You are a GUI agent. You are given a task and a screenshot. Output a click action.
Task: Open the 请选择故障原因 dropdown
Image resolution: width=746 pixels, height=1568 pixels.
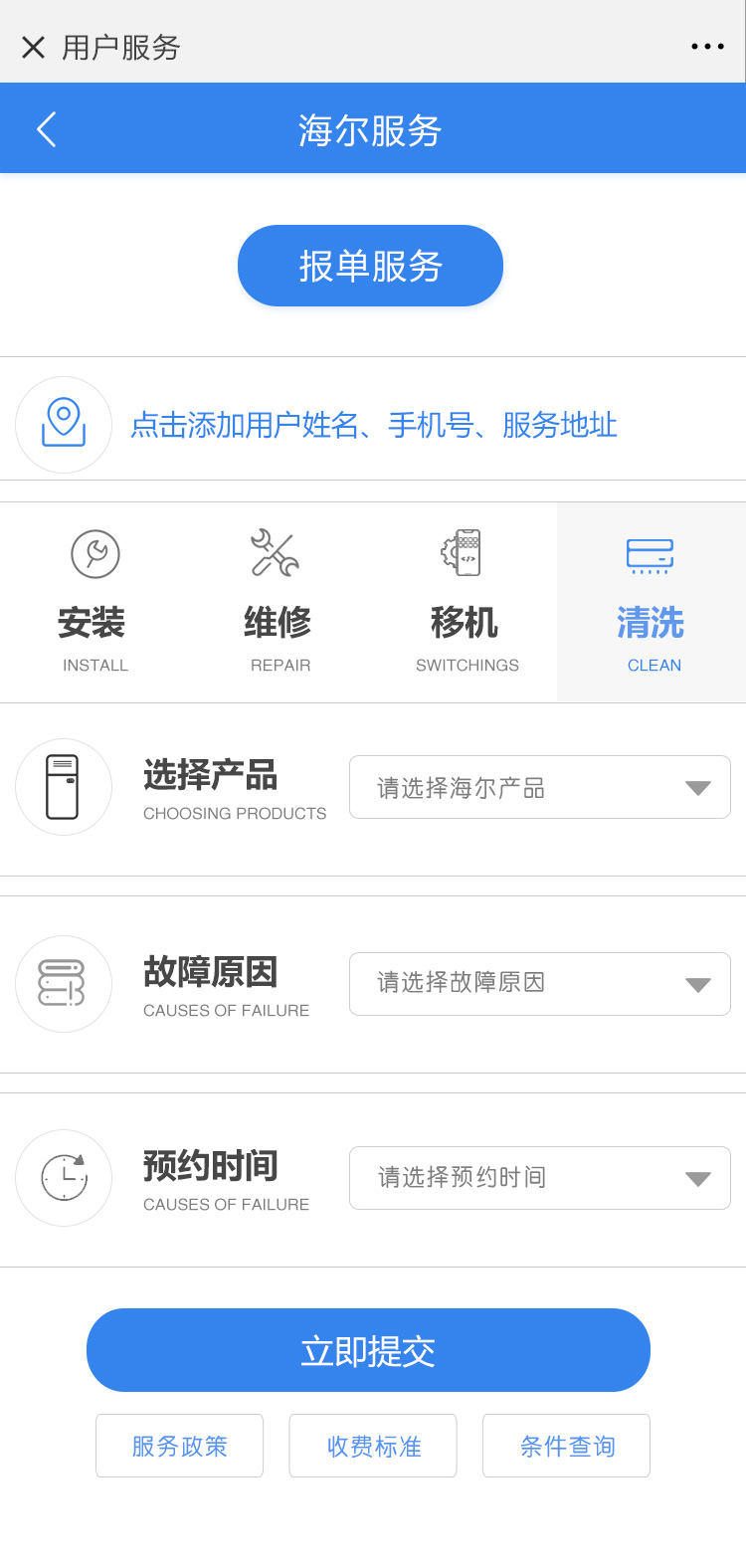[539, 984]
